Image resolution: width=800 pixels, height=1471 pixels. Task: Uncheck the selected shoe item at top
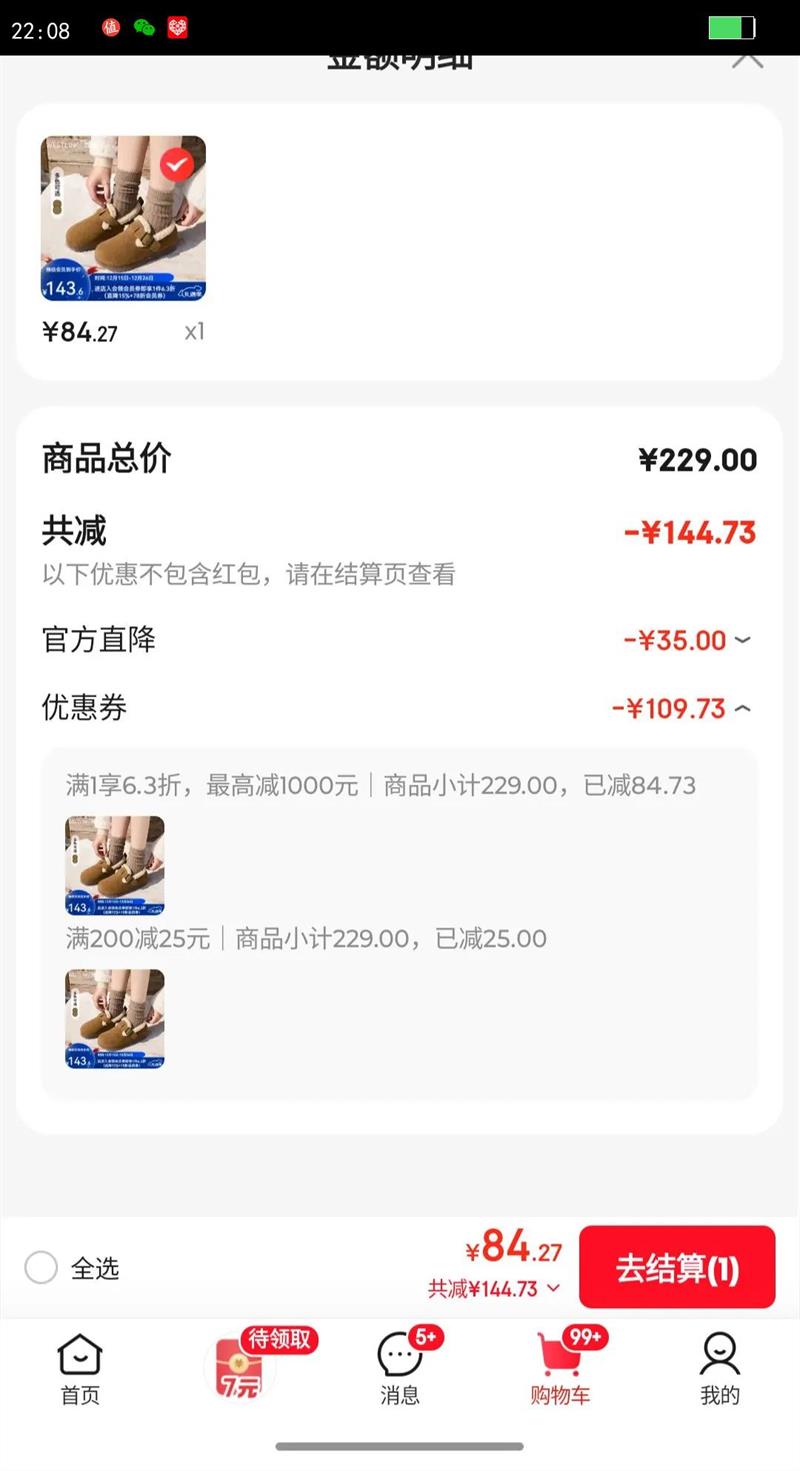[177, 164]
